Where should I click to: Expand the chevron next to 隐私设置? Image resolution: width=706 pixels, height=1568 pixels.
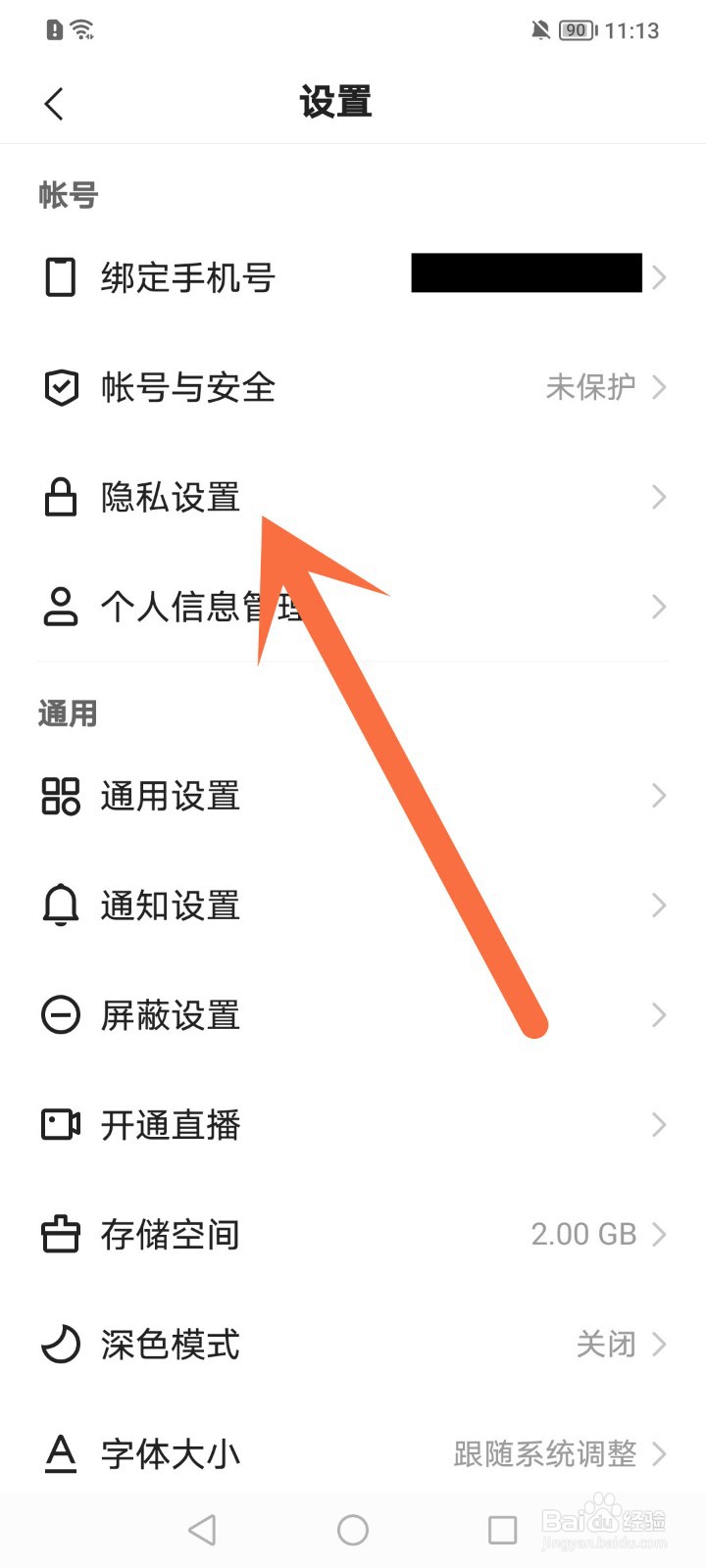(657, 497)
